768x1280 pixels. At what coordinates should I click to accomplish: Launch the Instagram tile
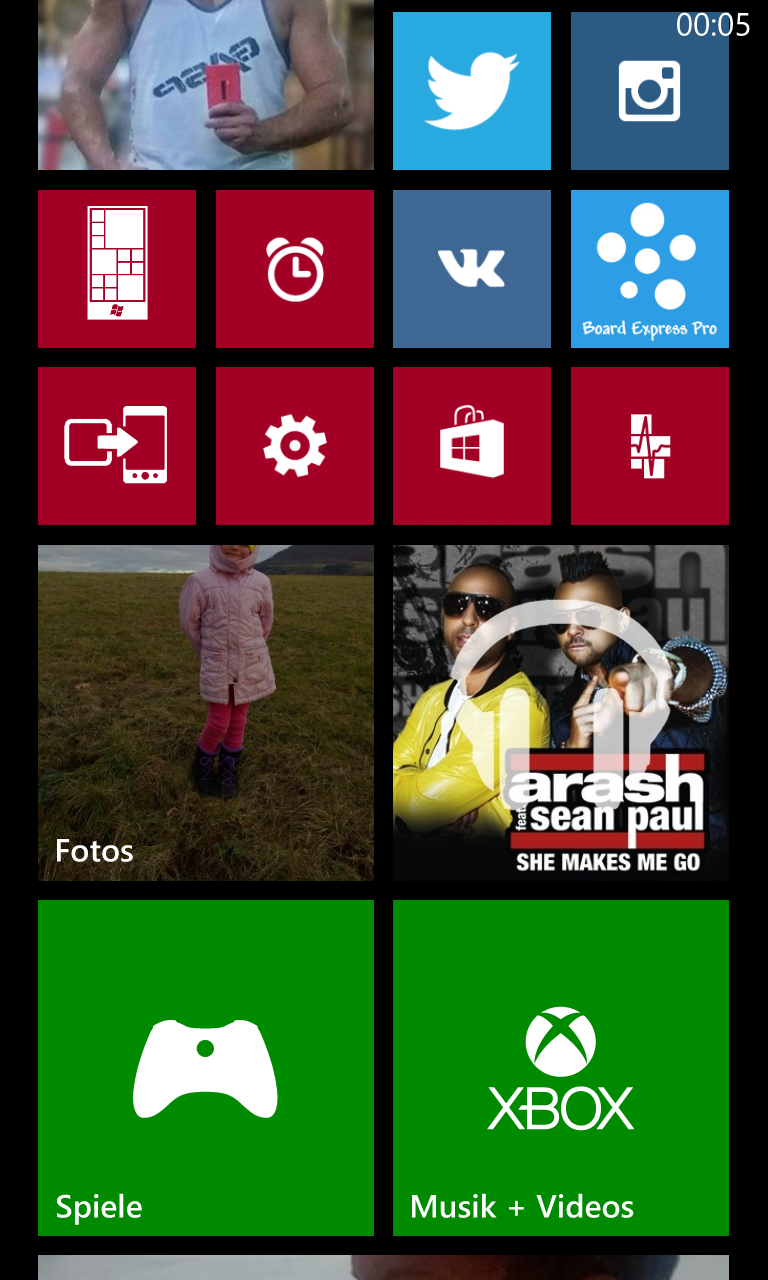[650, 91]
